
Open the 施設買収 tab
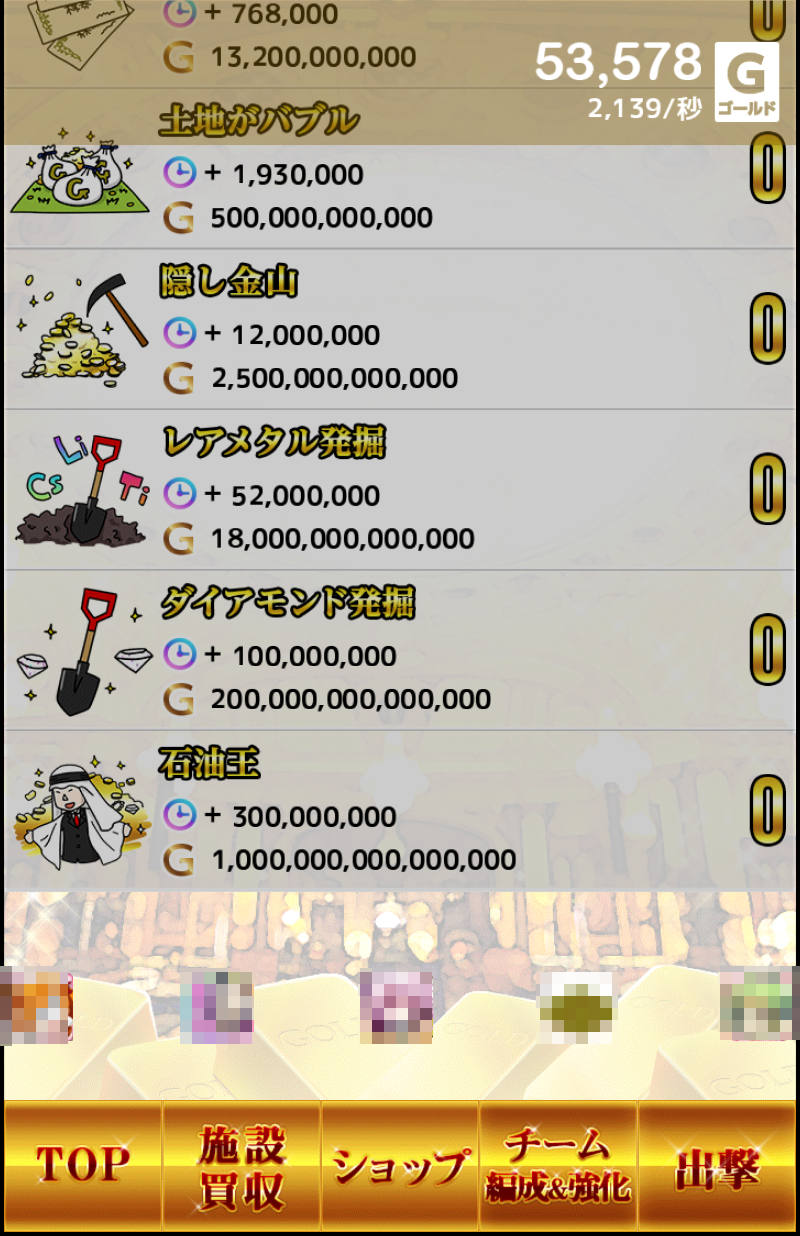[241, 1166]
